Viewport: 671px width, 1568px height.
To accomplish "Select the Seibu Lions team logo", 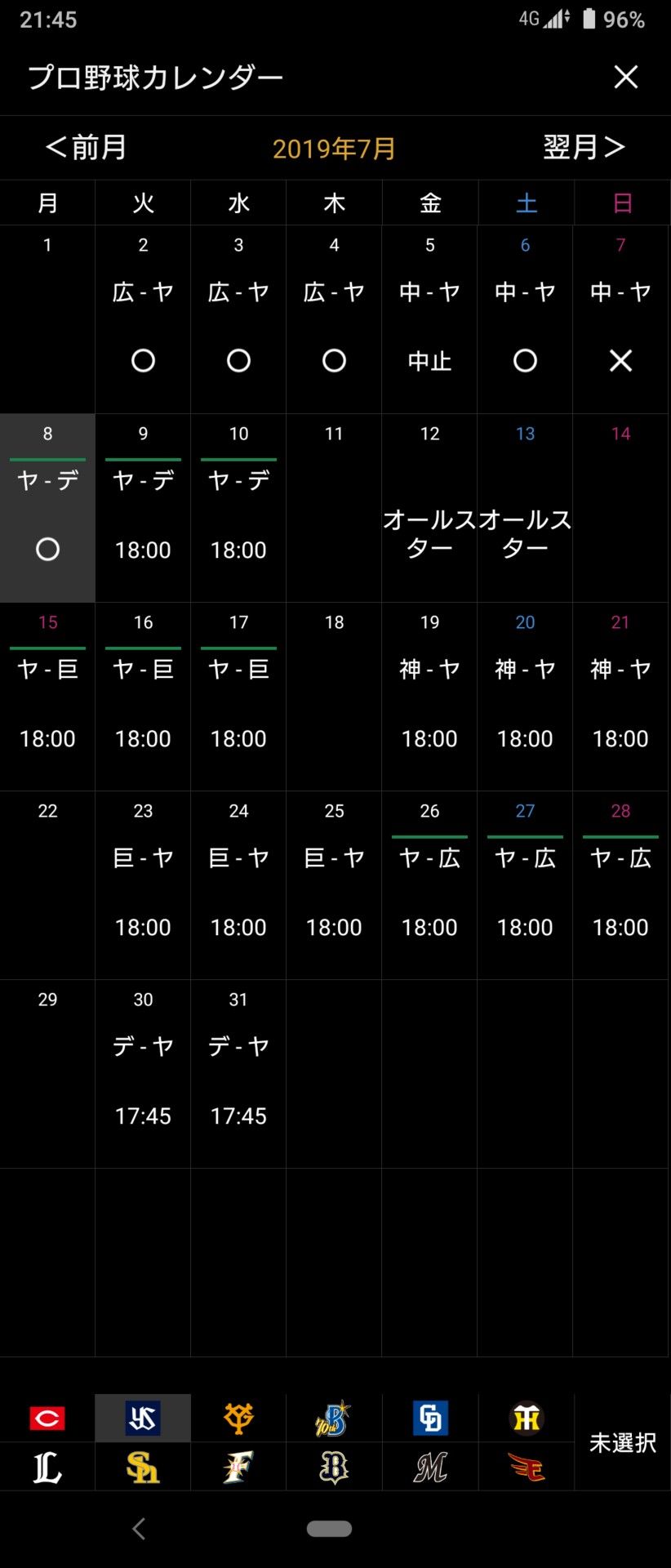I will tap(47, 1468).
